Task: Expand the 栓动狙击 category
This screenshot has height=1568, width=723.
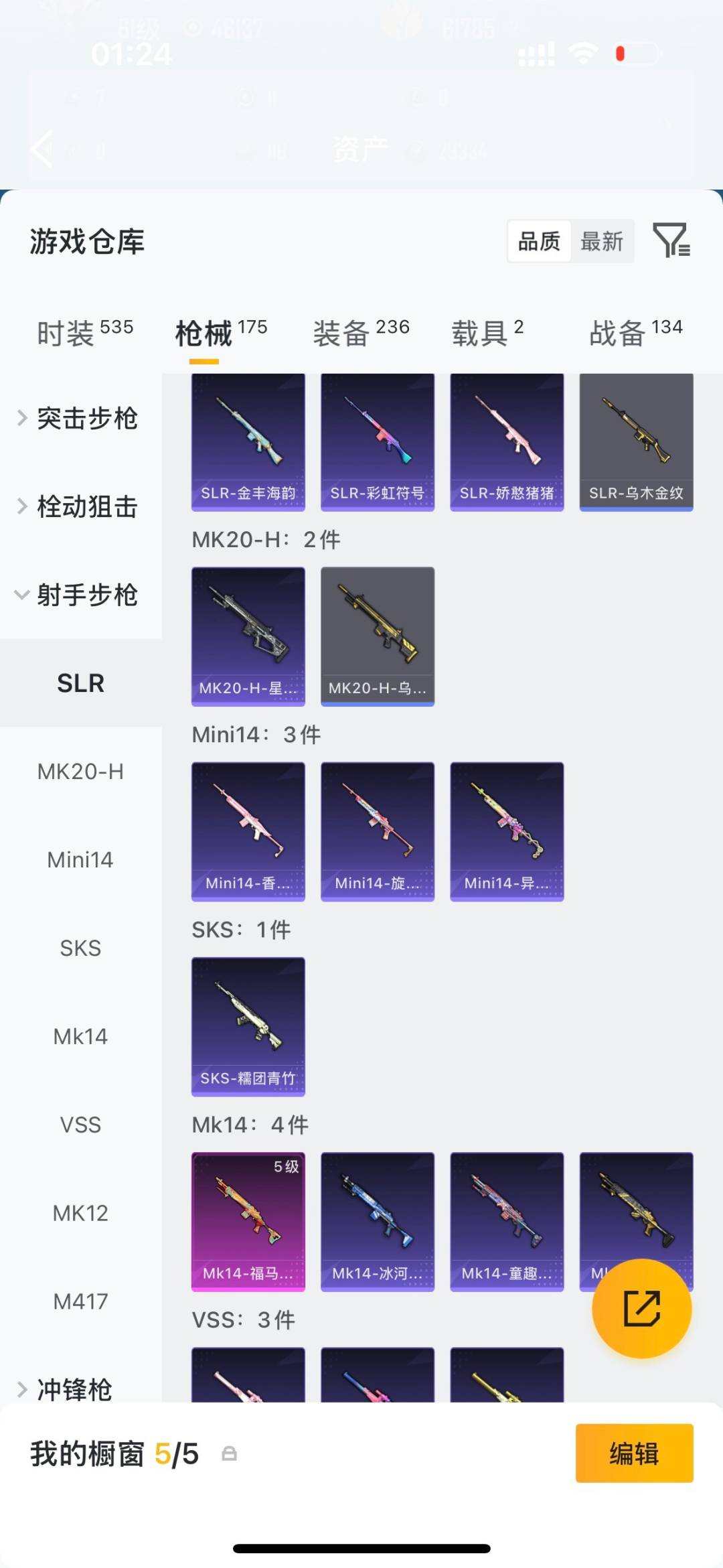Action: coord(87,508)
